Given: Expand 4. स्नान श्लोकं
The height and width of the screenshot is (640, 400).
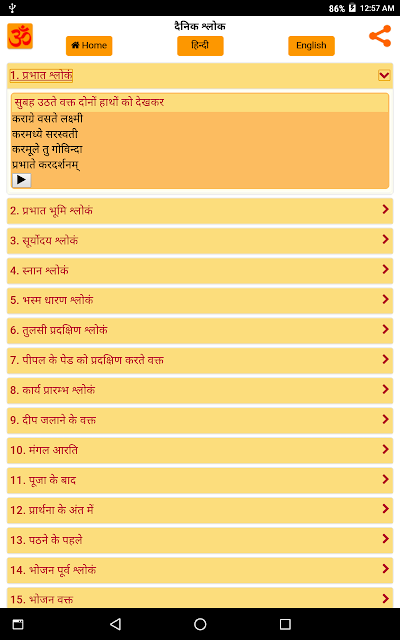Looking at the screenshot, I should tap(200, 270).
